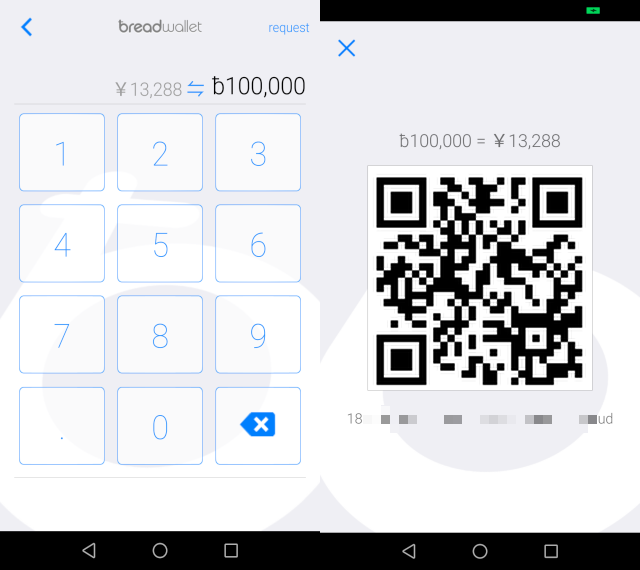Delete last digit with the backspace key
The height and width of the screenshot is (570, 640).
click(x=258, y=426)
